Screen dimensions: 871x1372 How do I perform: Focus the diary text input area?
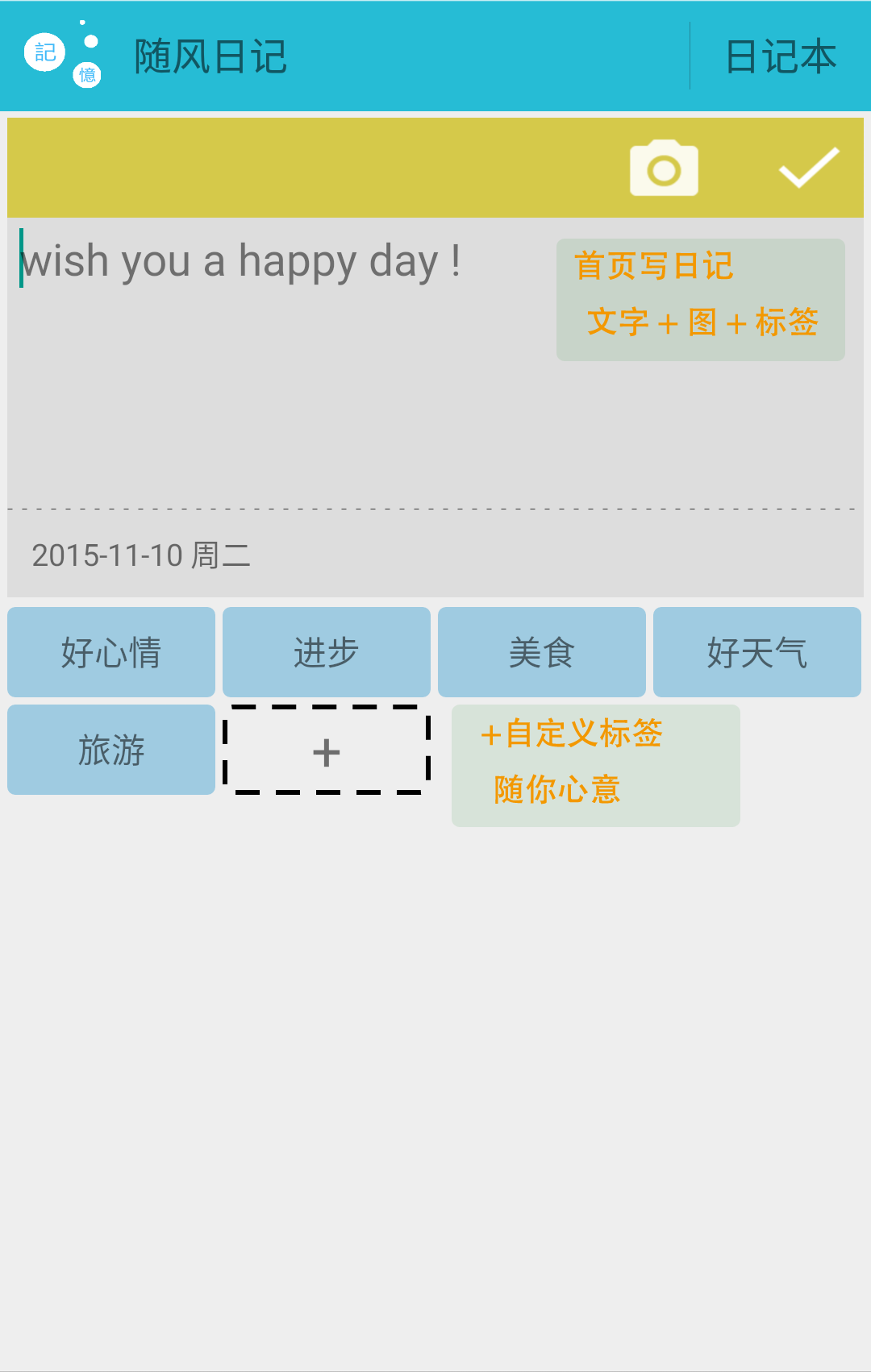(x=274, y=363)
